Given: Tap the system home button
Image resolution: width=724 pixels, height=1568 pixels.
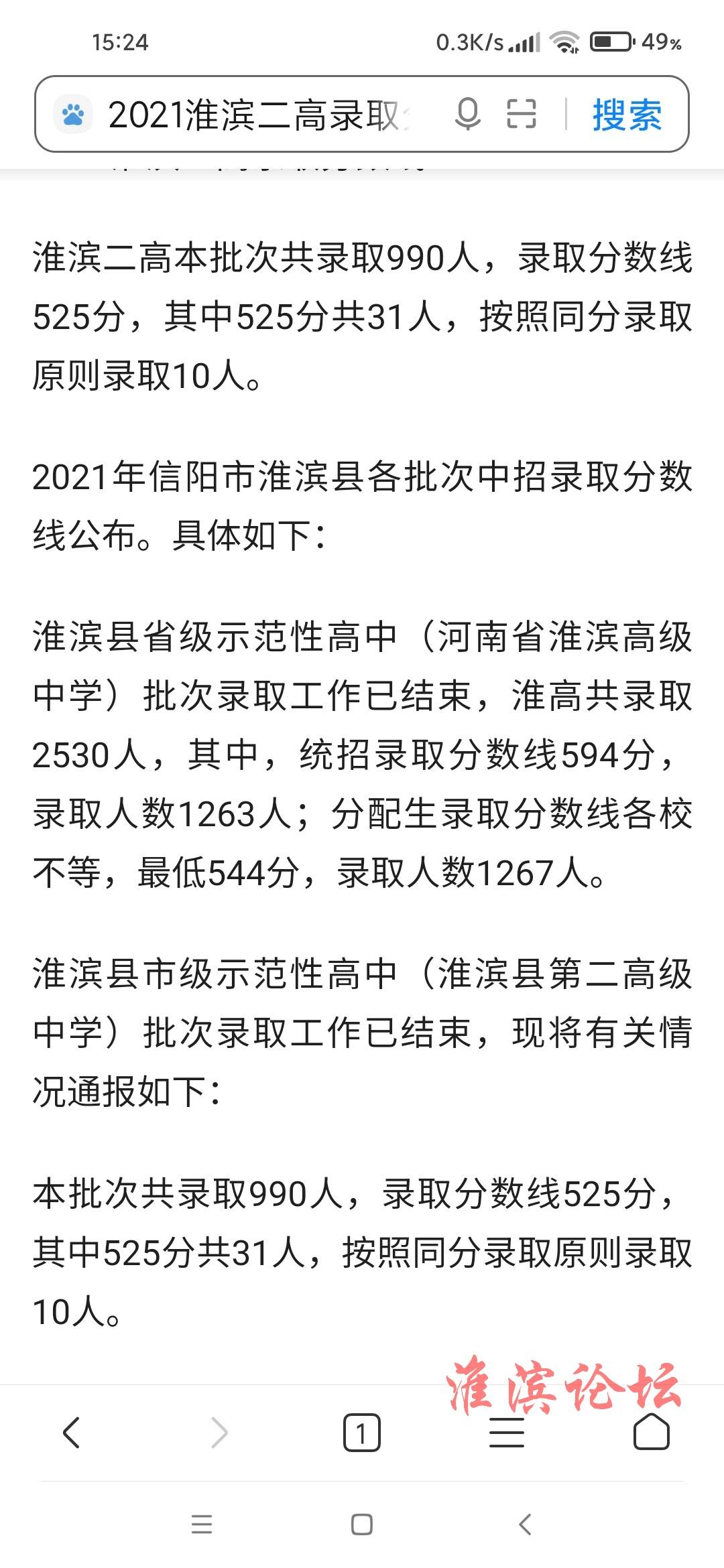Looking at the screenshot, I should pyautogui.click(x=362, y=1524).
